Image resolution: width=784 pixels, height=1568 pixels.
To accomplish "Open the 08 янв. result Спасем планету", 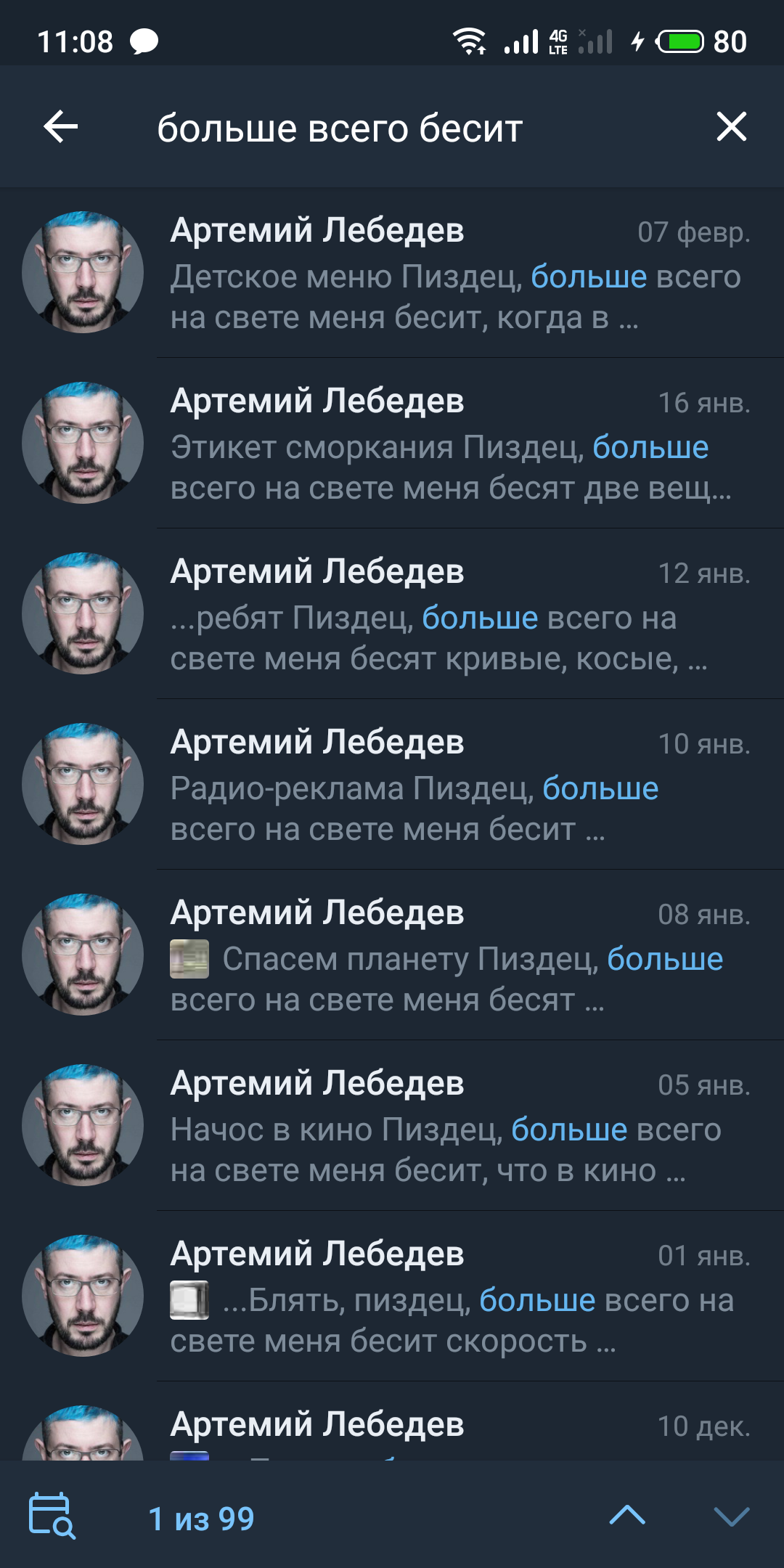I will point(457,956).
